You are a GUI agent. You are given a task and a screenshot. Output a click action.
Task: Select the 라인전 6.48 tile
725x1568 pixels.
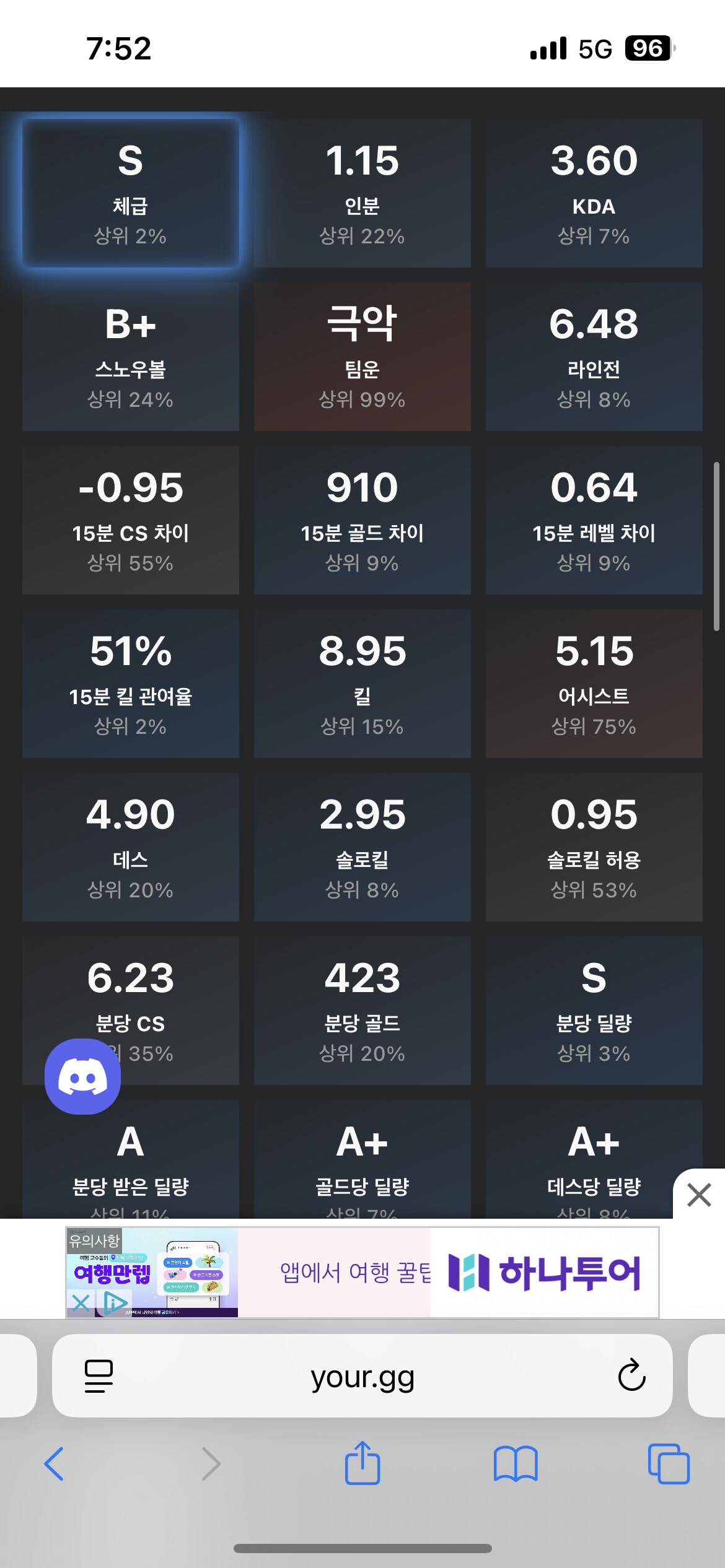594,356
